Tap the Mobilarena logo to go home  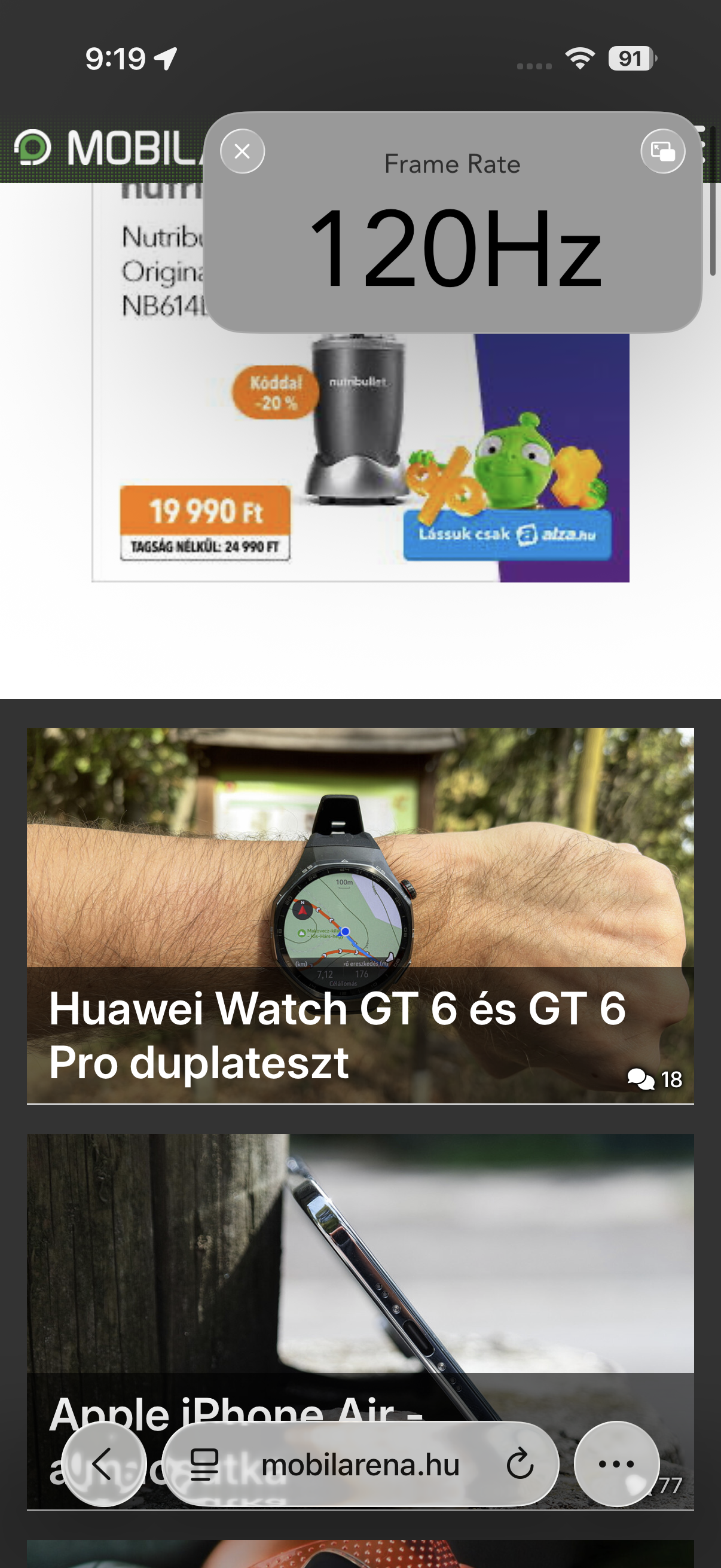click(103, 147)
